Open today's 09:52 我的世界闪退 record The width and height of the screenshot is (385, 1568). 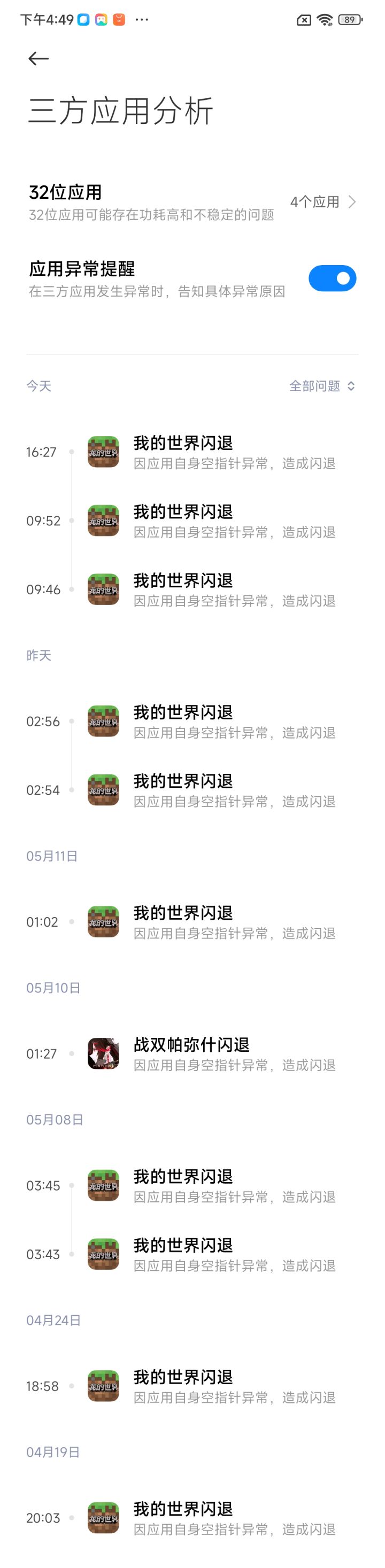(235, 521)
